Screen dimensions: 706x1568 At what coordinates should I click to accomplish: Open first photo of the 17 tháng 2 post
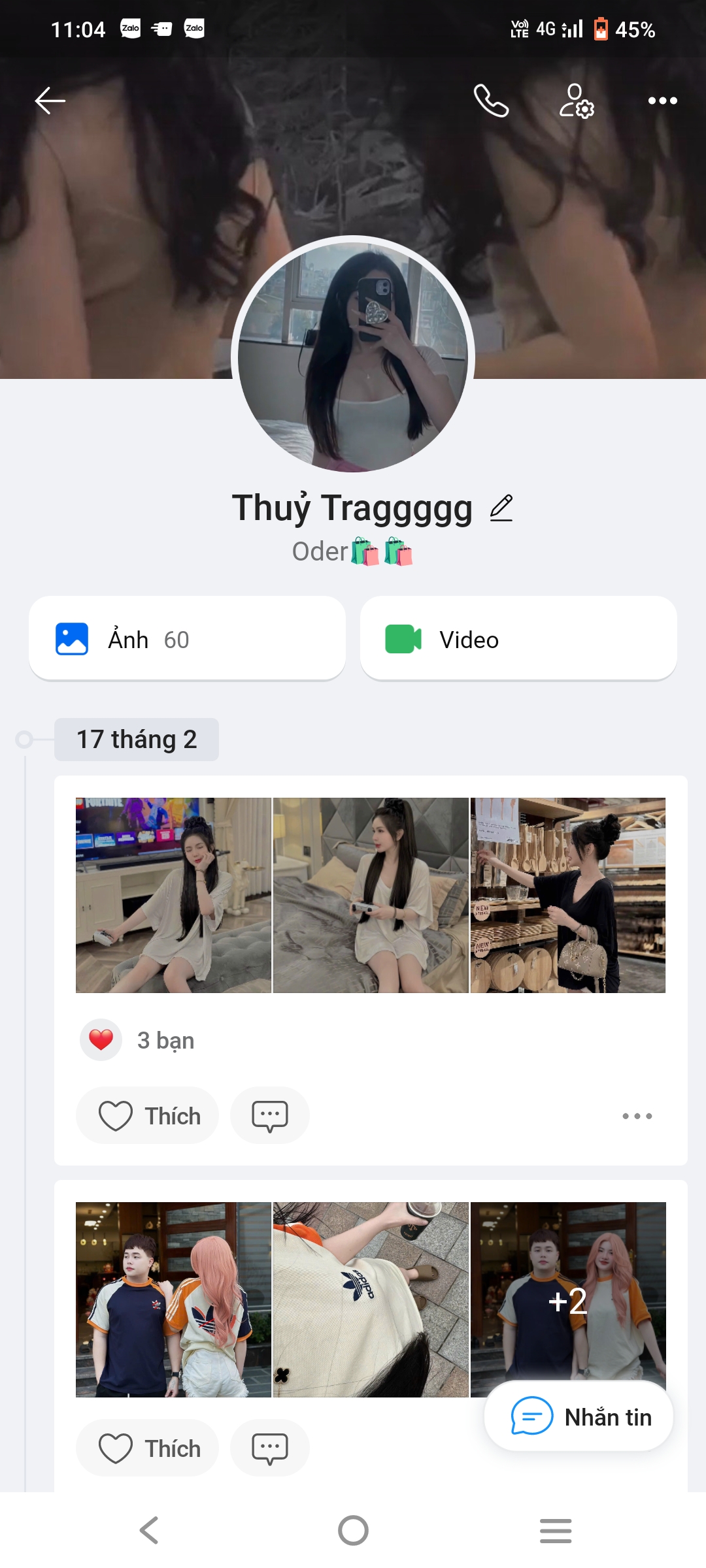point(173,895)
